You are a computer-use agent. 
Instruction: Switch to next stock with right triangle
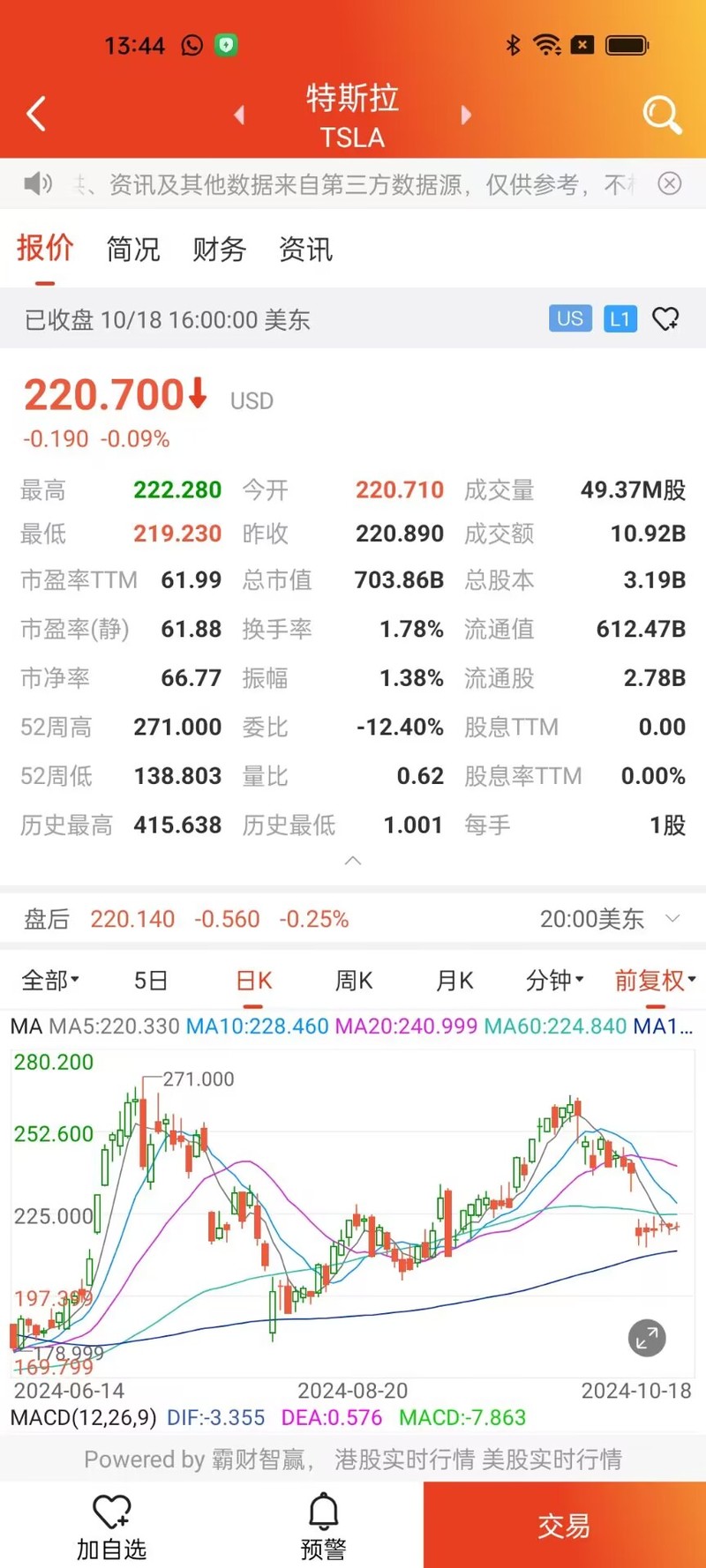[x=466, y=115]
